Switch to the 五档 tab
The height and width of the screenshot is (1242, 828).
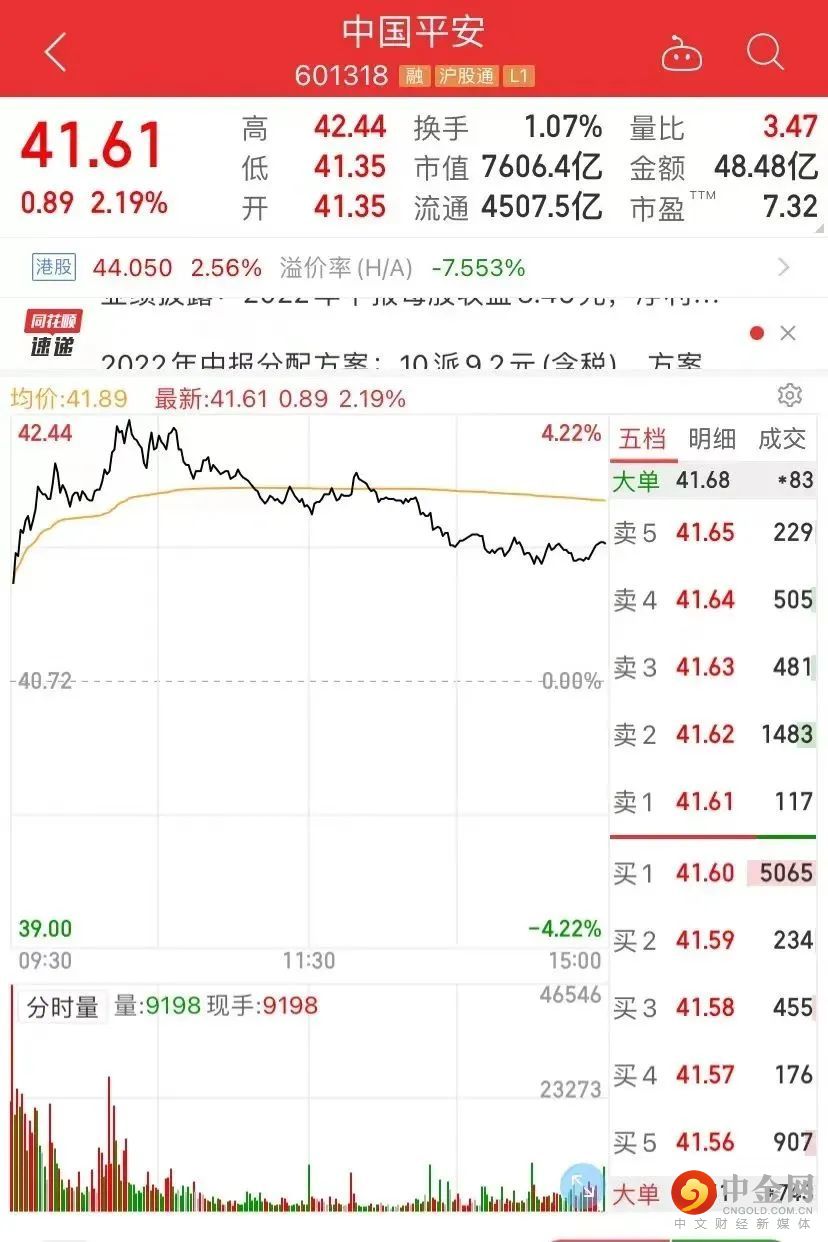point(642,439)
